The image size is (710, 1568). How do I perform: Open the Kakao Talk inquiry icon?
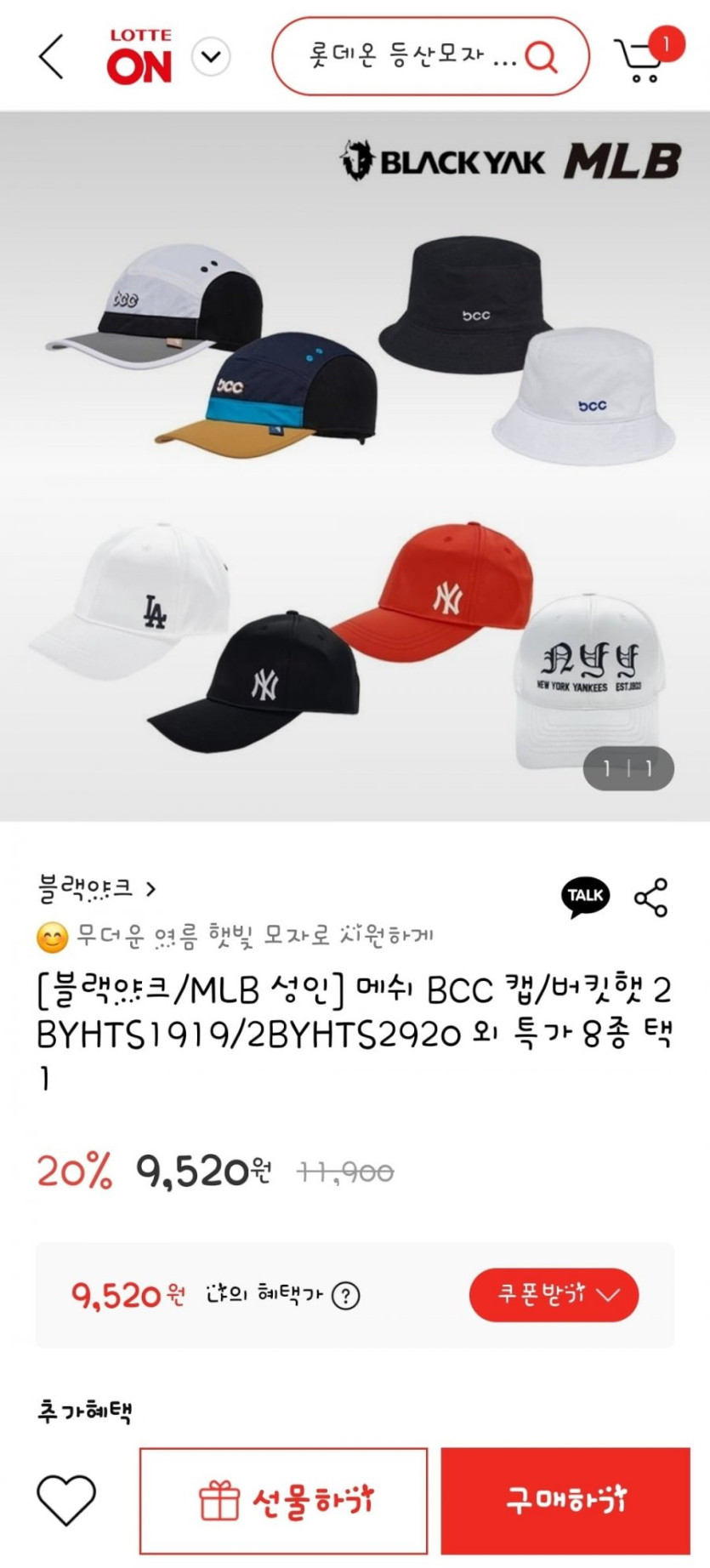click(x=585, y=897)
